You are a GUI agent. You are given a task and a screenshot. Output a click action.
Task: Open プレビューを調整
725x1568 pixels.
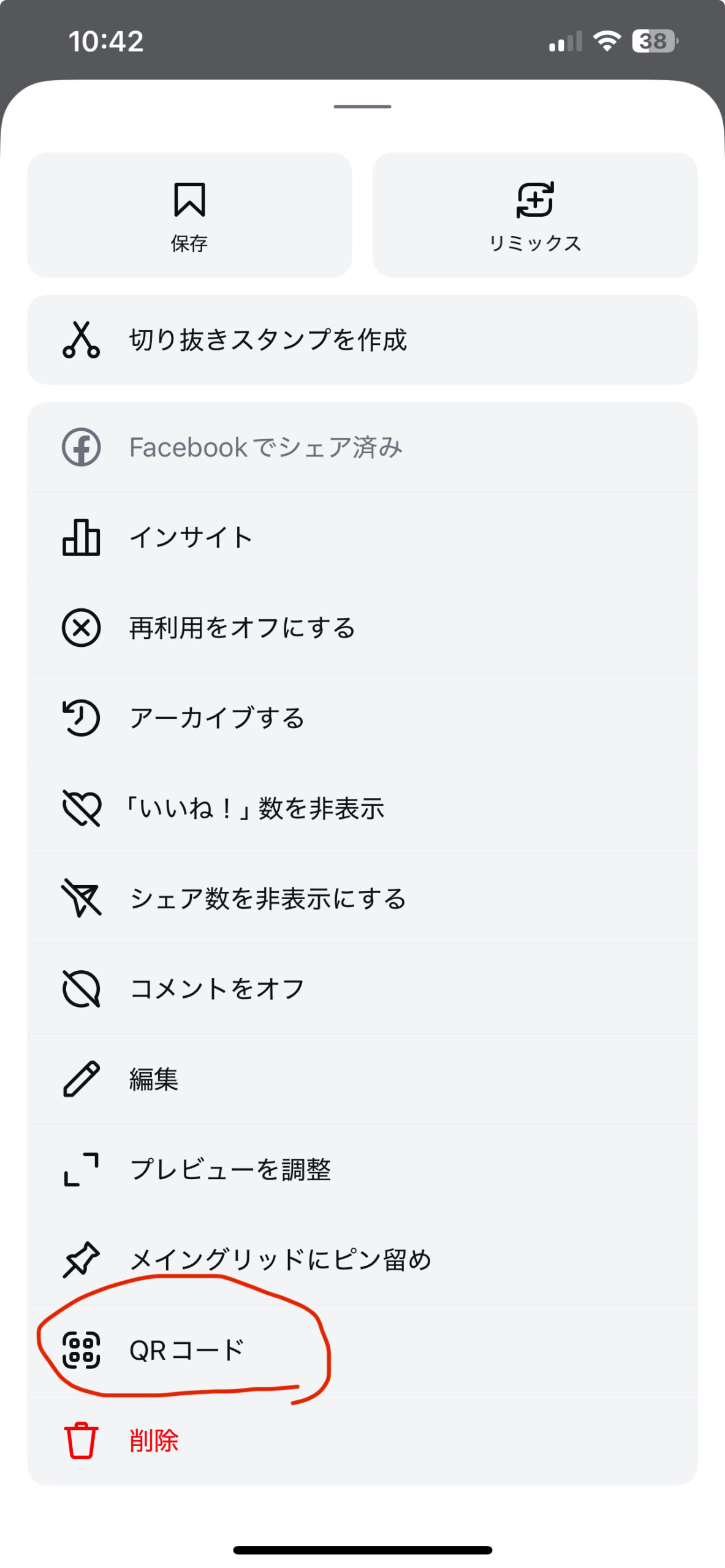pos(362,1169)
